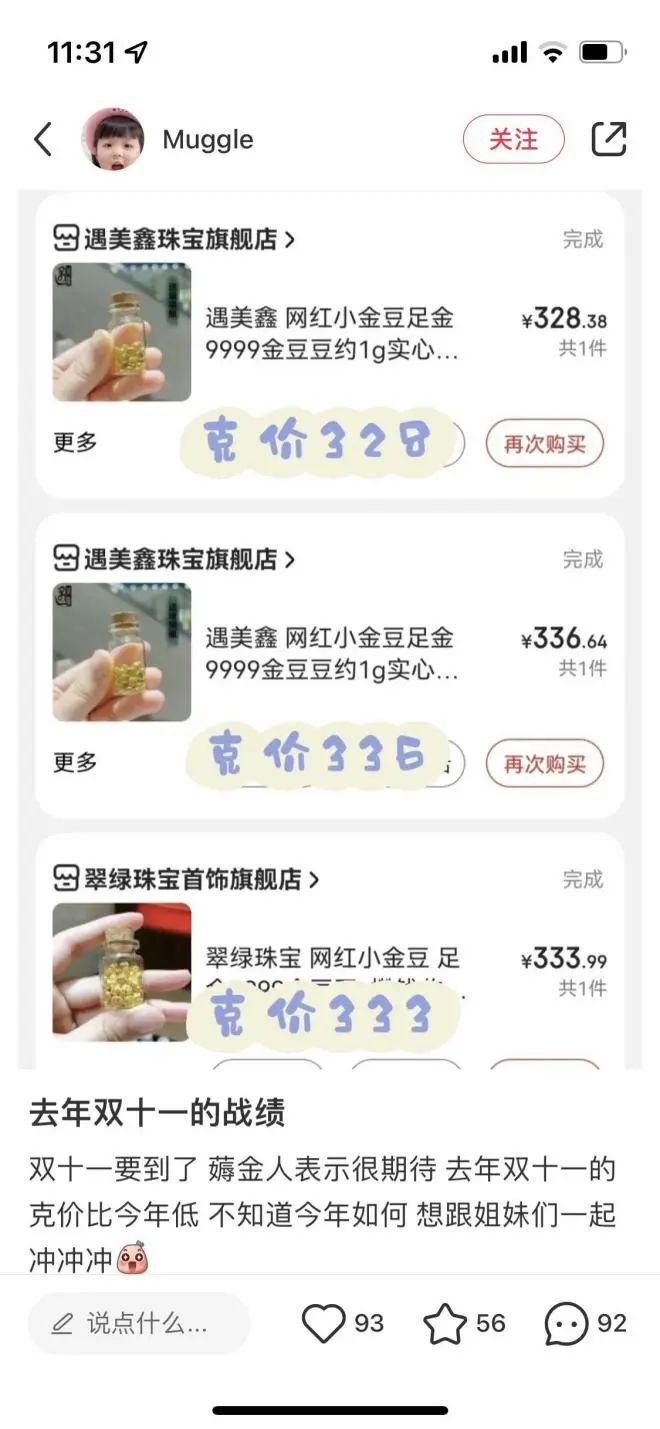Like this post with the heart icon

[323, 1324]
